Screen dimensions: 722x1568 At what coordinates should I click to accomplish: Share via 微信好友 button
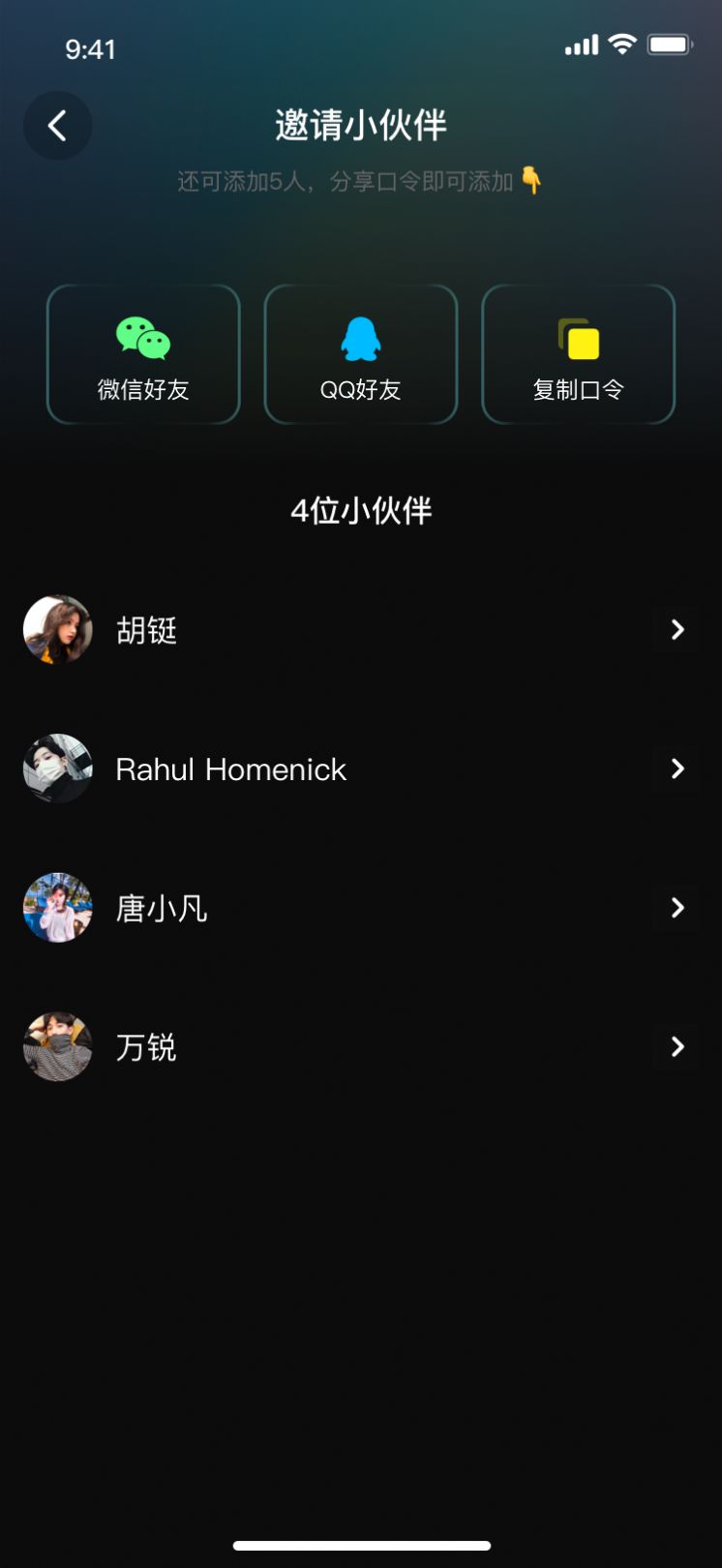pyautogui.click(x=142, y=354)
